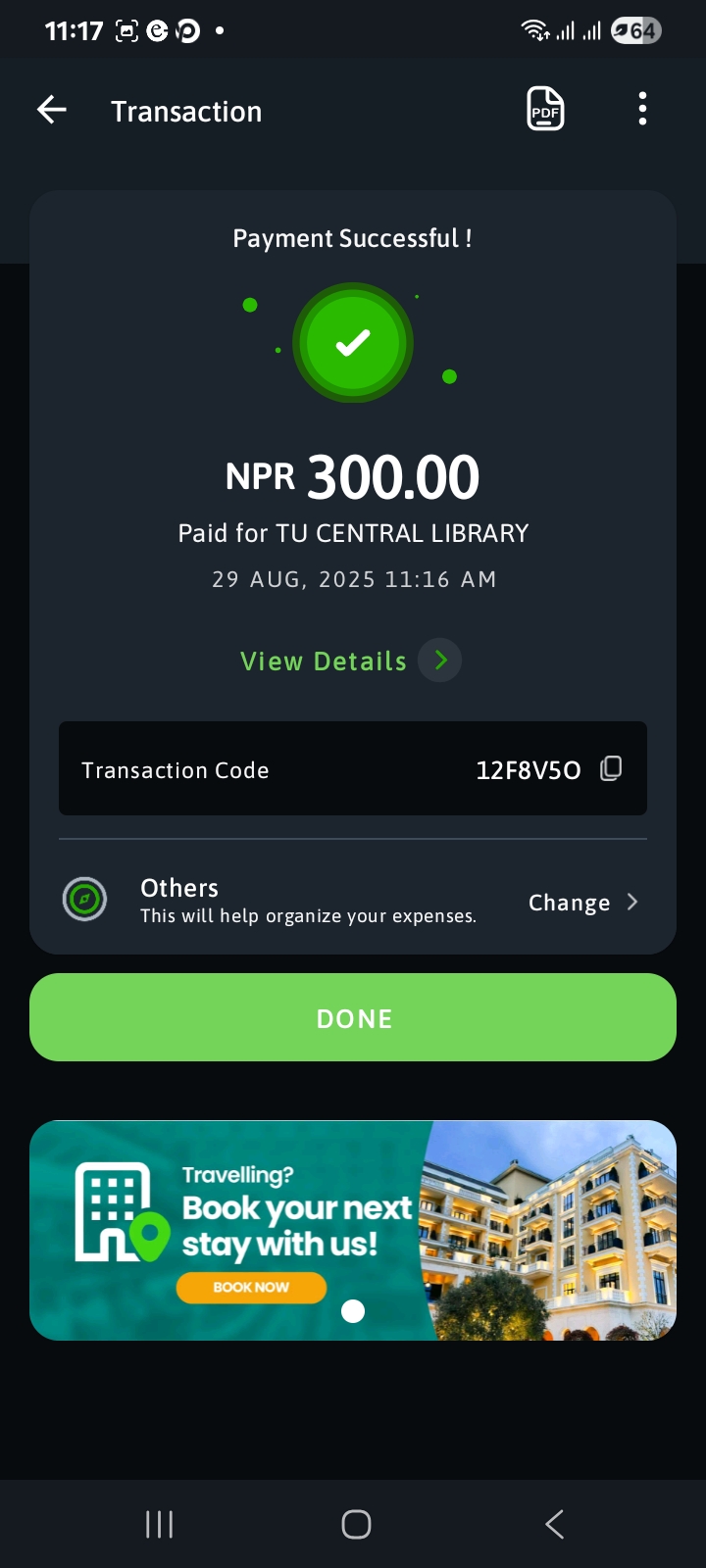Tap the green DONE button
The height and width of the screenshot is (1568, 706).
[353, 1017]
